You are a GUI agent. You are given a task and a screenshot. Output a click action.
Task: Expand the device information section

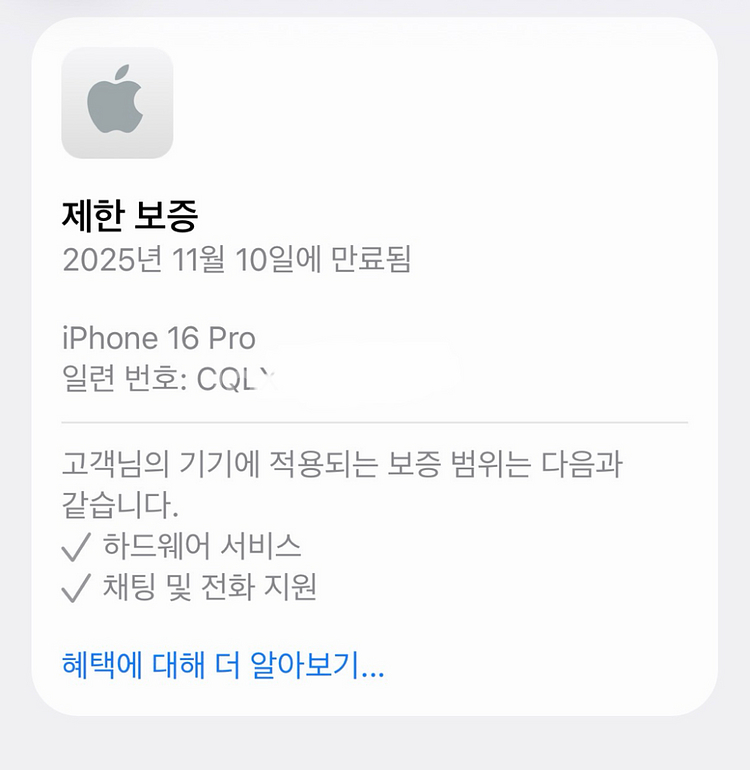[x=160, y=338]
